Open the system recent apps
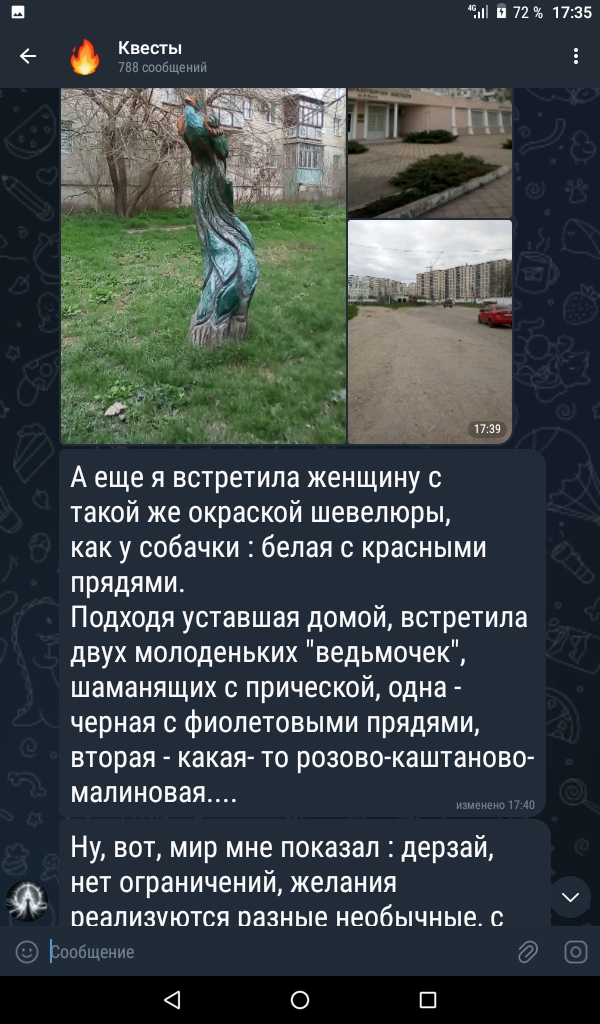 pyautogui.click(x=428, y=1000)
